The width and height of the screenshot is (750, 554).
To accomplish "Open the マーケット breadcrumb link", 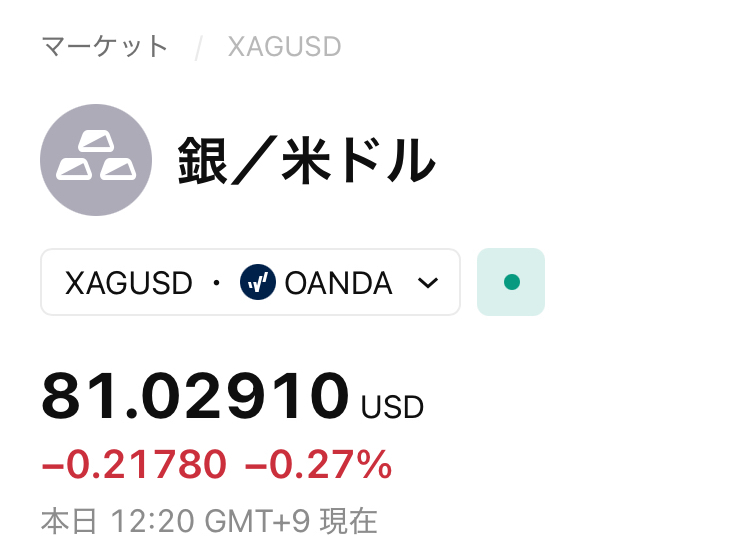I will 105,46.
